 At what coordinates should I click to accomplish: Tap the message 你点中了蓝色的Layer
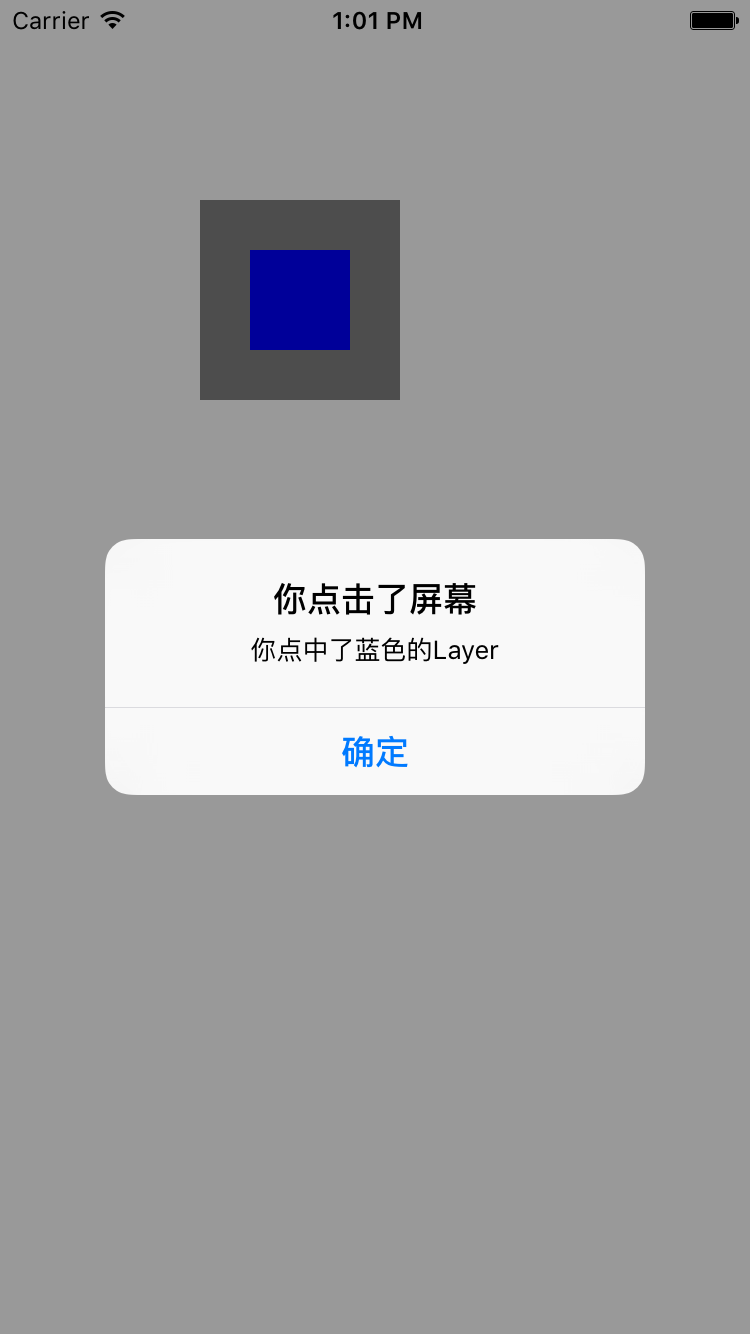pos(373,650)
